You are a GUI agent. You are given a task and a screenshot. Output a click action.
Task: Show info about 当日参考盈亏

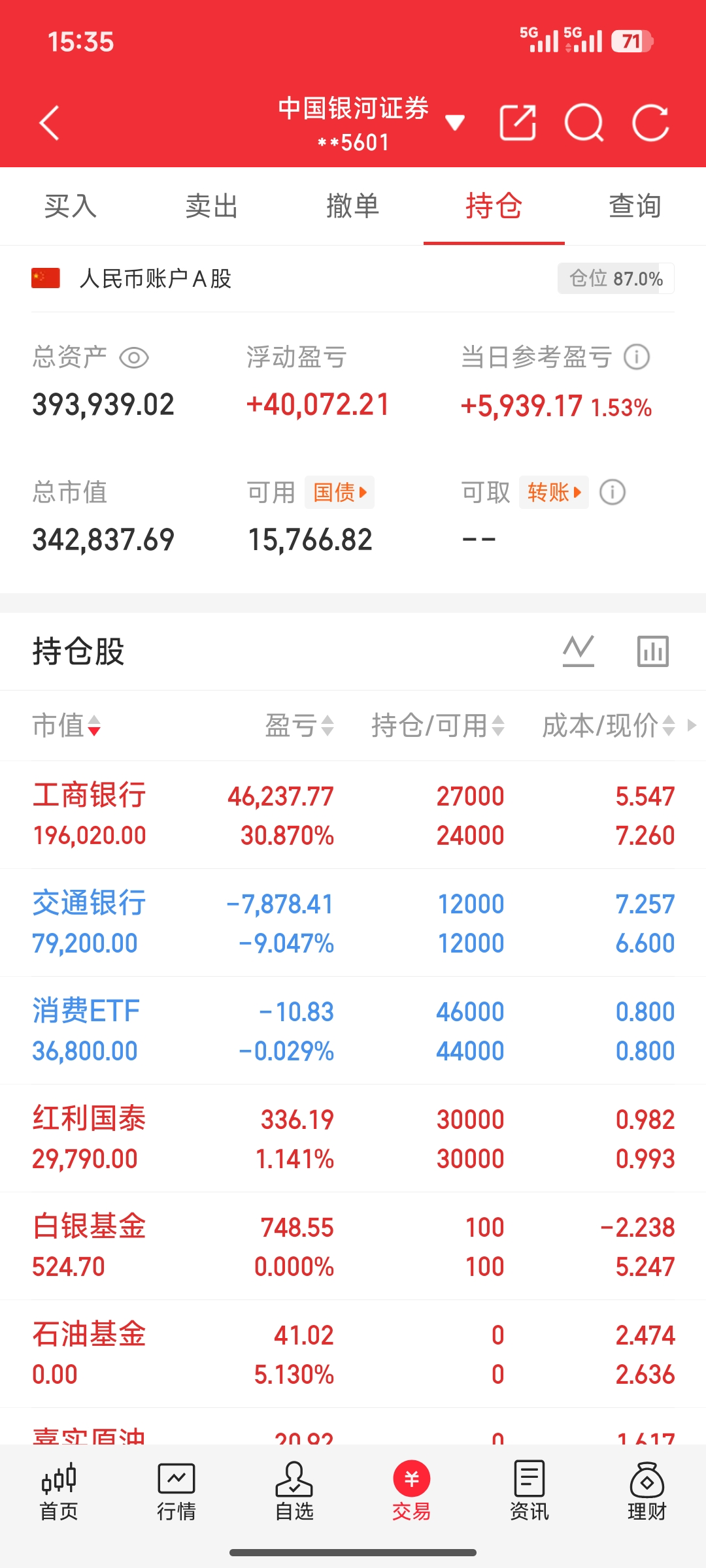(637, 357)
